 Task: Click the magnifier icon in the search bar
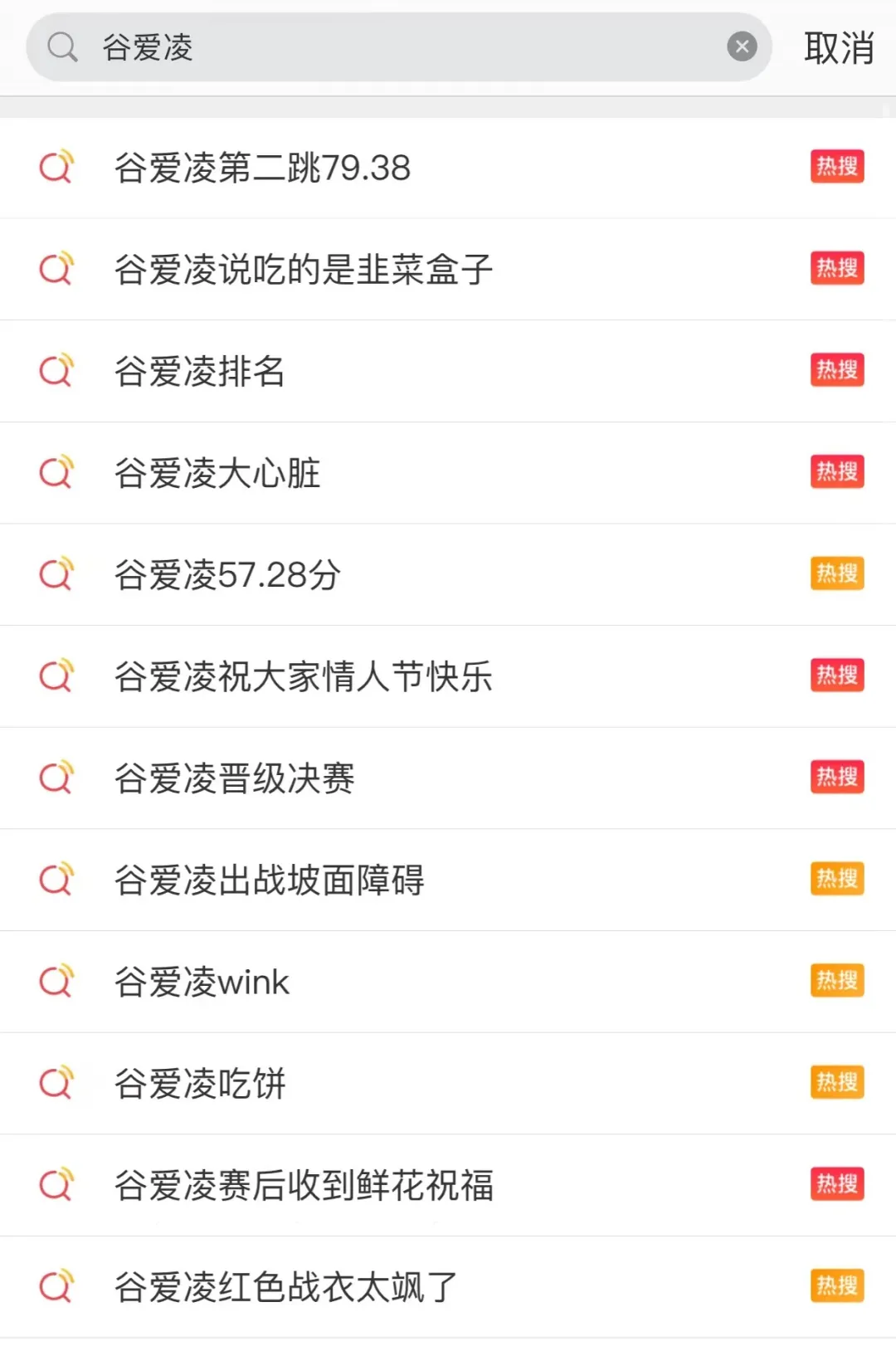coord(60,46)
